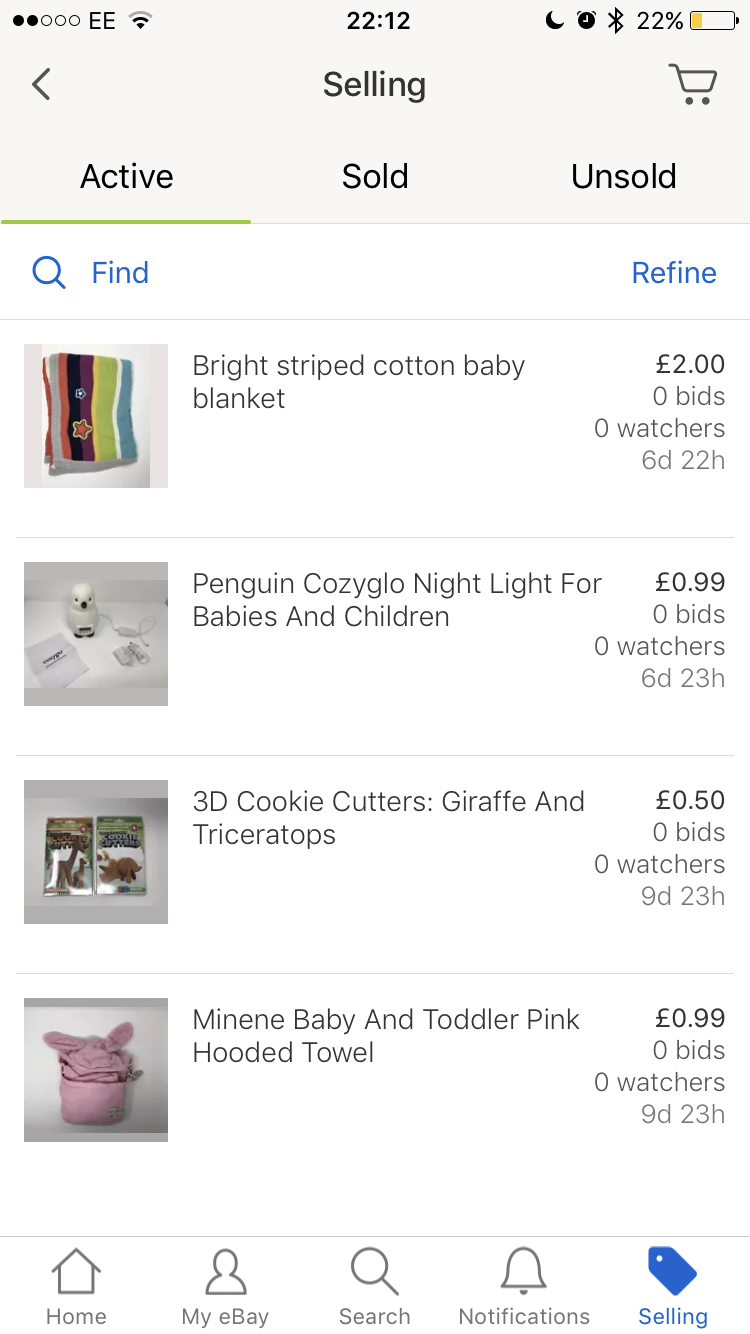Open My eBay from the bottom bar
The image size is (750, 1334).
click(224, 1285)
